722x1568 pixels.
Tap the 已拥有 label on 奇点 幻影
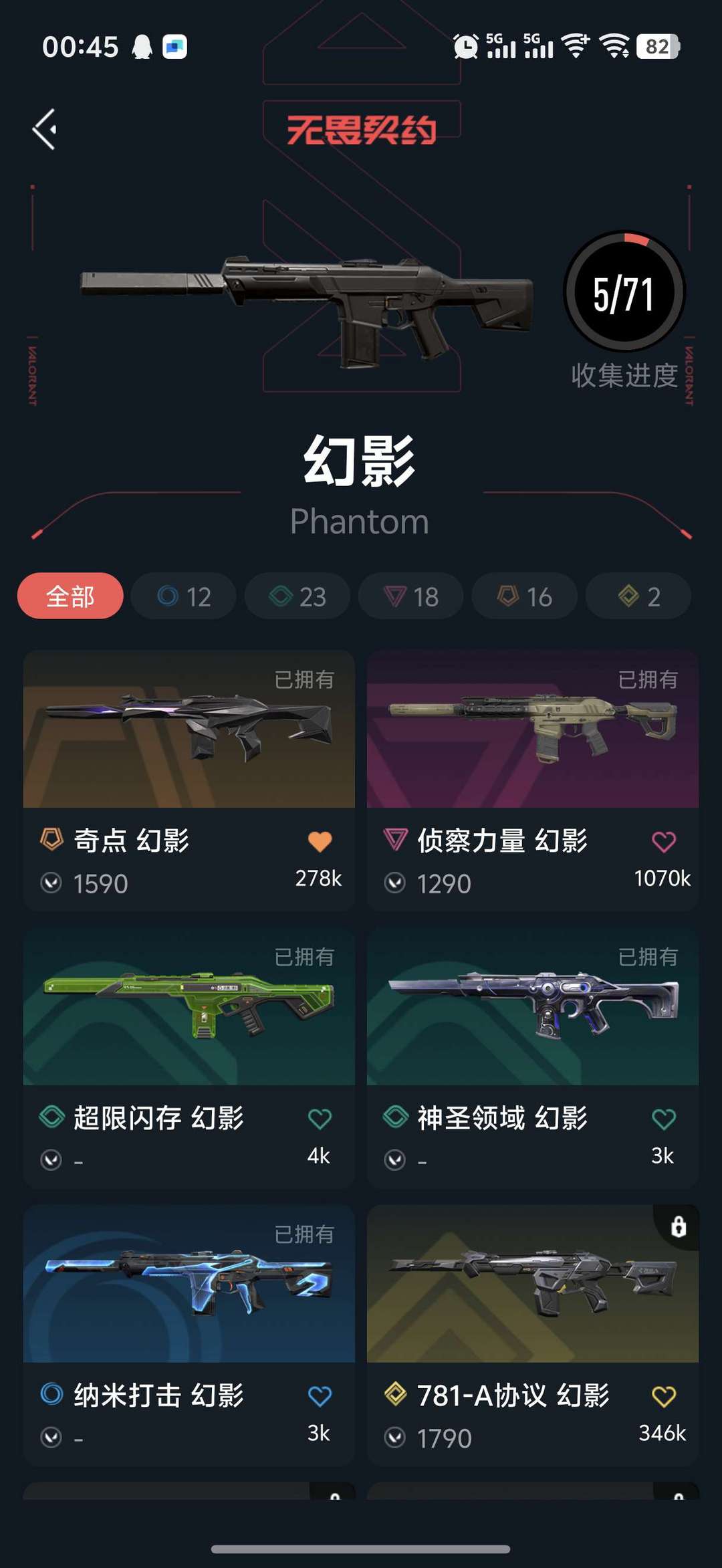[x=304, y=679]
